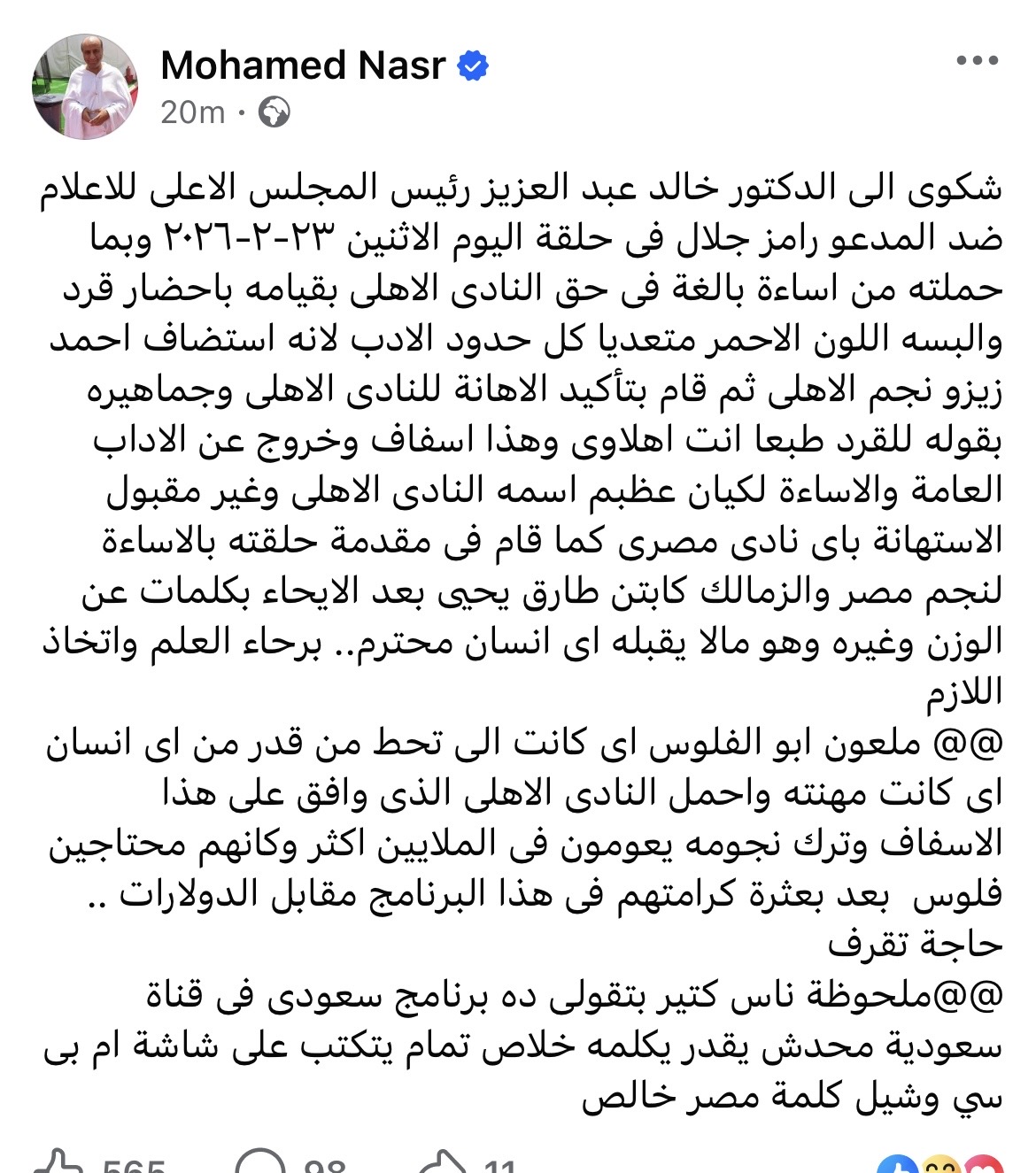Open the post's three-dot options menu
This screenshot has height=1173, width=1036.
point(977,61)
